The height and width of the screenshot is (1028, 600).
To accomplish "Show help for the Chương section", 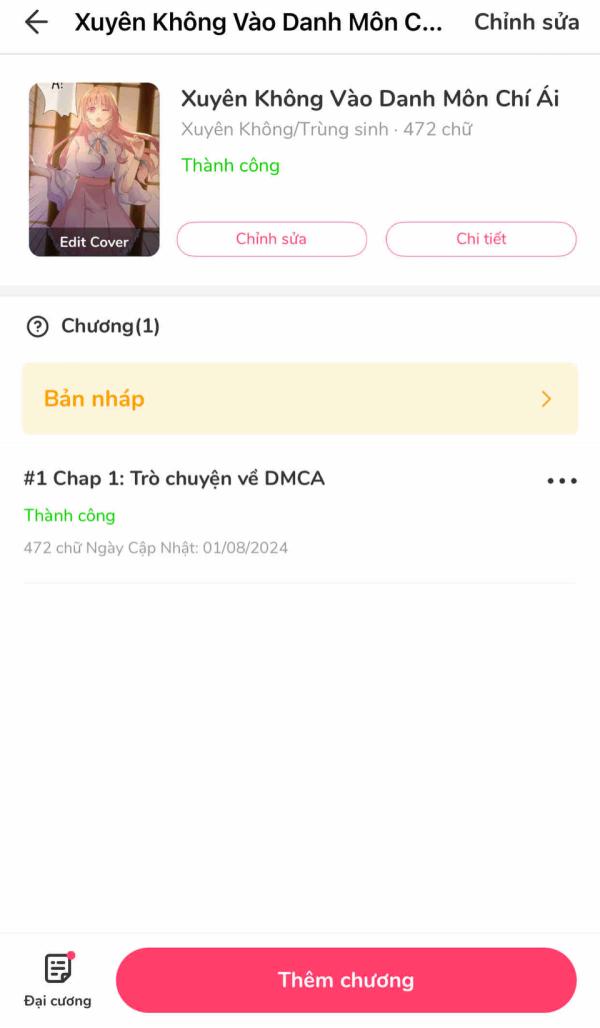I will tap(38, 326).
